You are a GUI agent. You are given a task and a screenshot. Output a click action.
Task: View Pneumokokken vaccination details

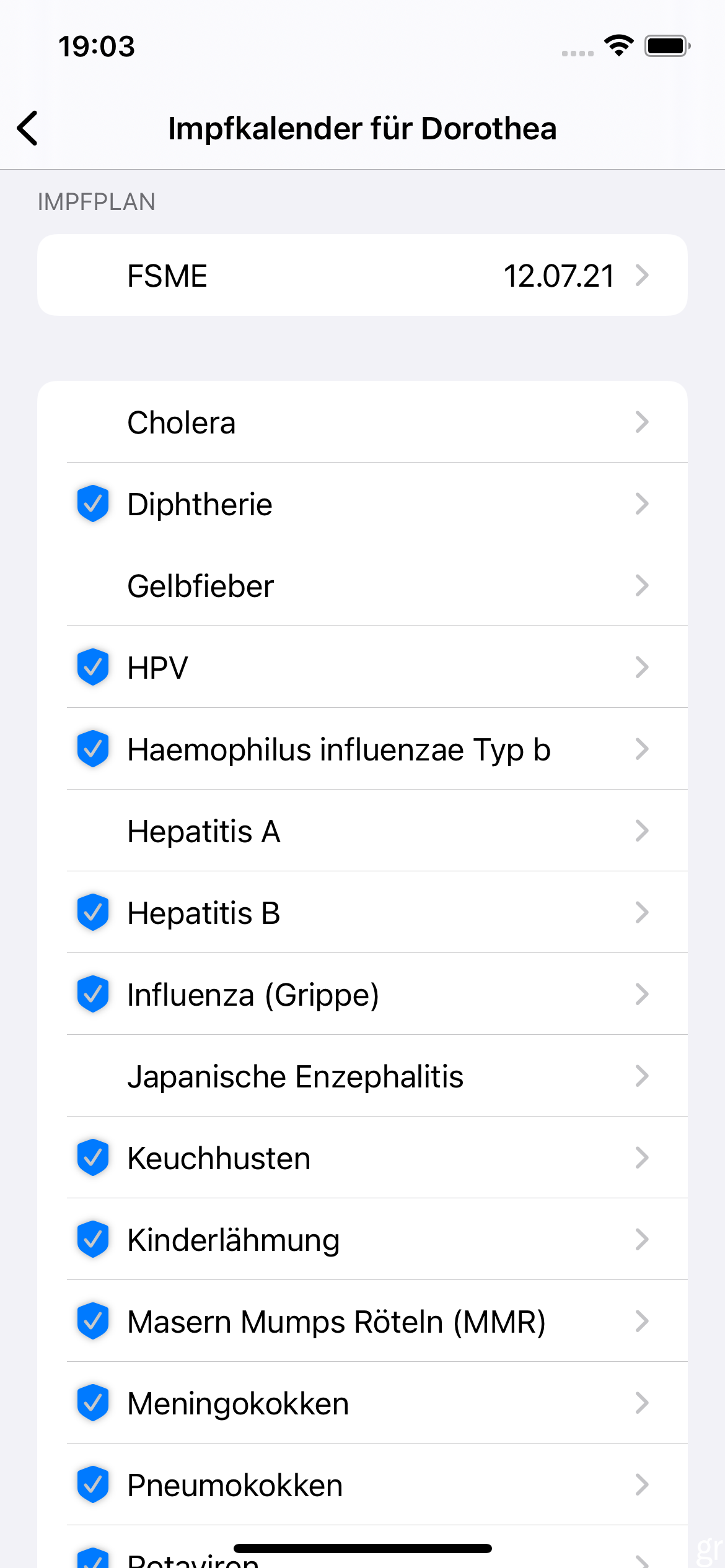pyautogui.click(x=362, y=1484)
